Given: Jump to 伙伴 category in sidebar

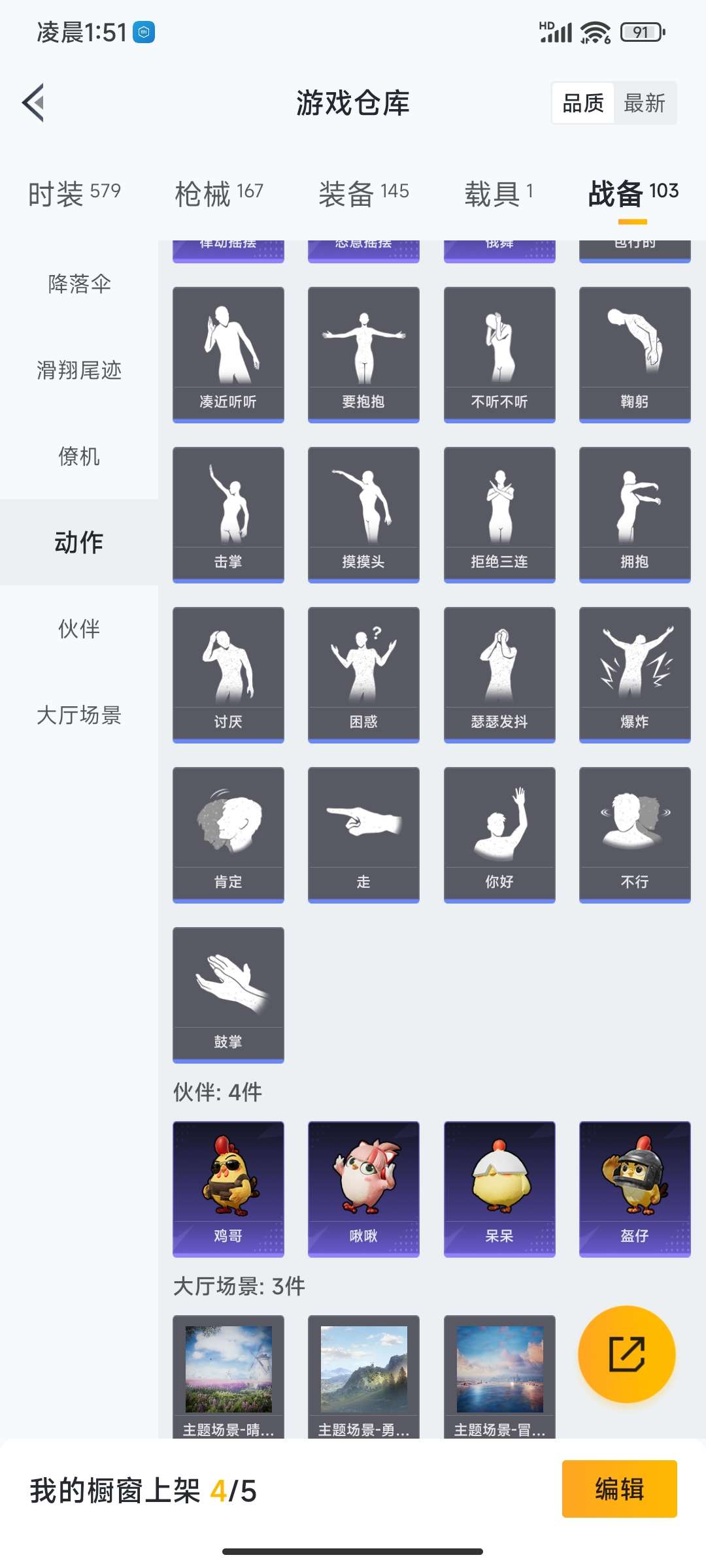Looking at the screenshot, I should point(79,629).
